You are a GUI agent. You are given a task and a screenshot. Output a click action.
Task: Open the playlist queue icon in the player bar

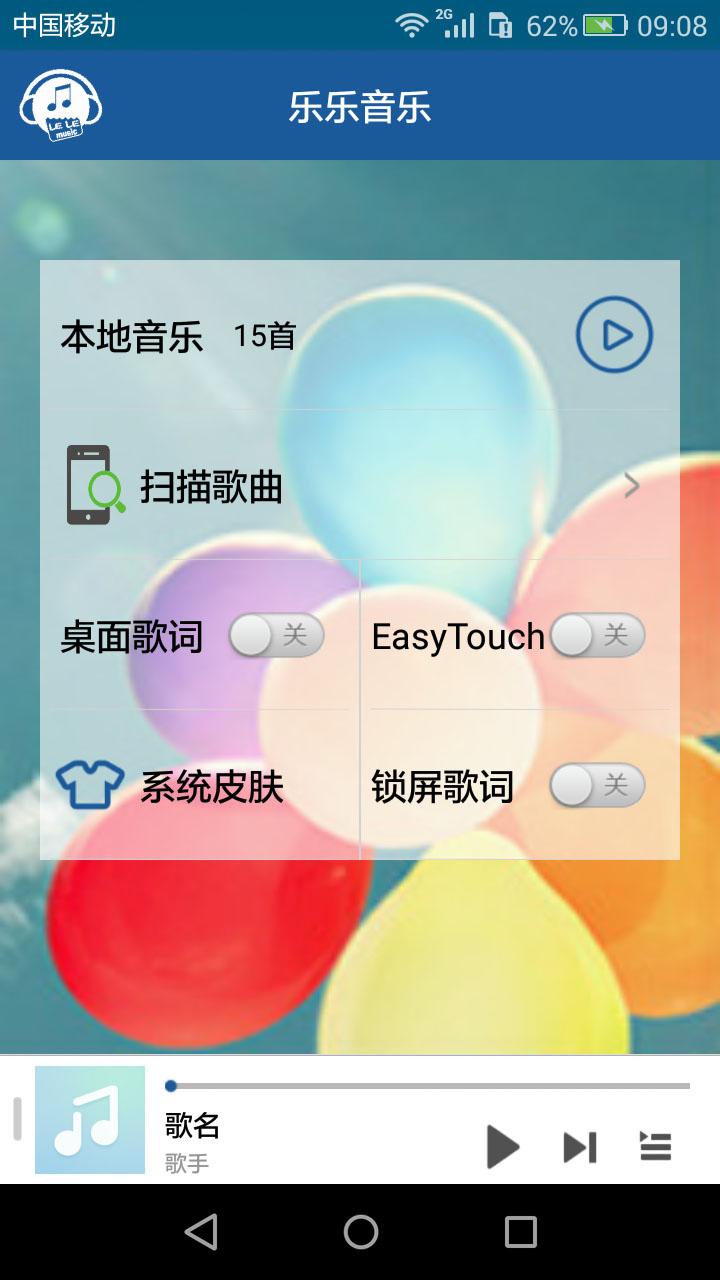click(655, 1147)
